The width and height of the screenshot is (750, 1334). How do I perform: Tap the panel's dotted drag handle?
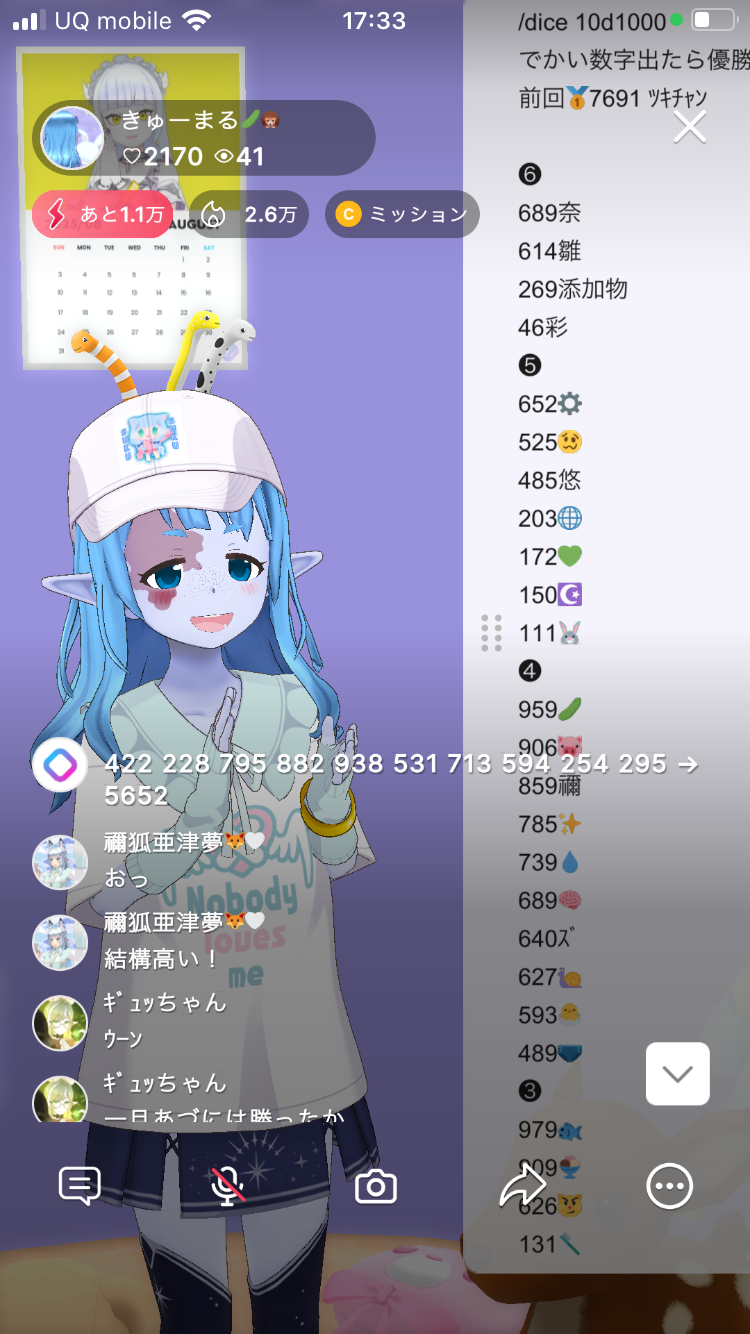pos(491,633)
